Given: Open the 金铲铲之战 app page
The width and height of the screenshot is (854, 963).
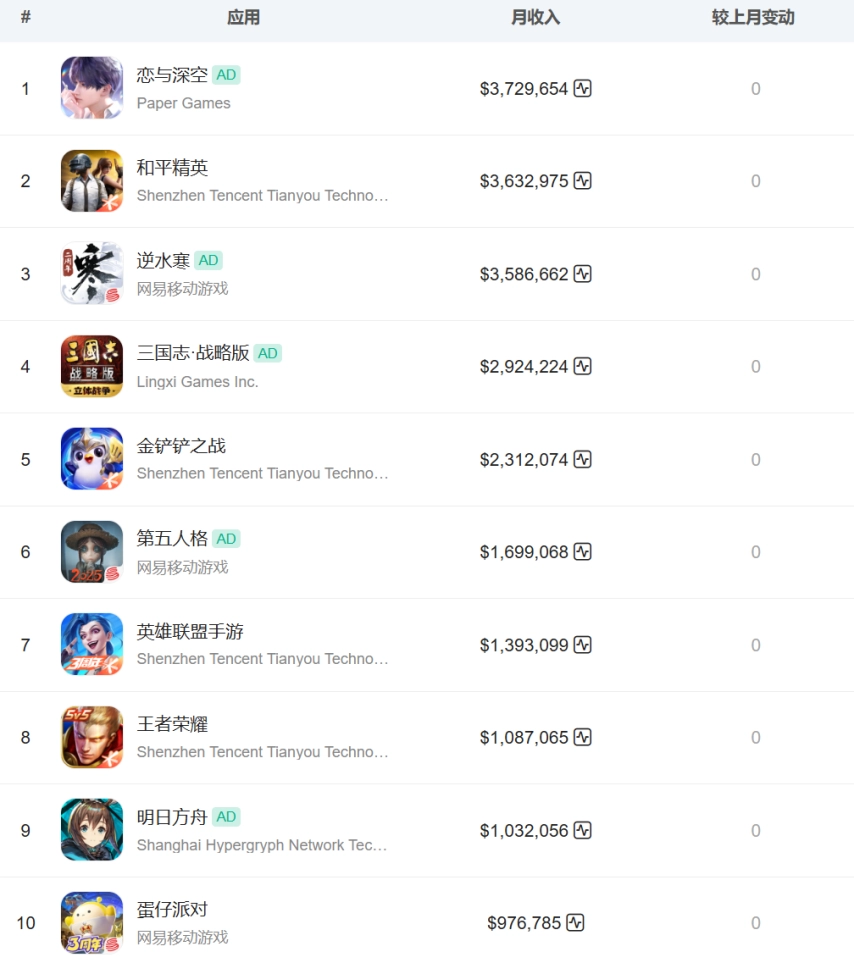Looking at the screenshot, I should tap(181, 446).
